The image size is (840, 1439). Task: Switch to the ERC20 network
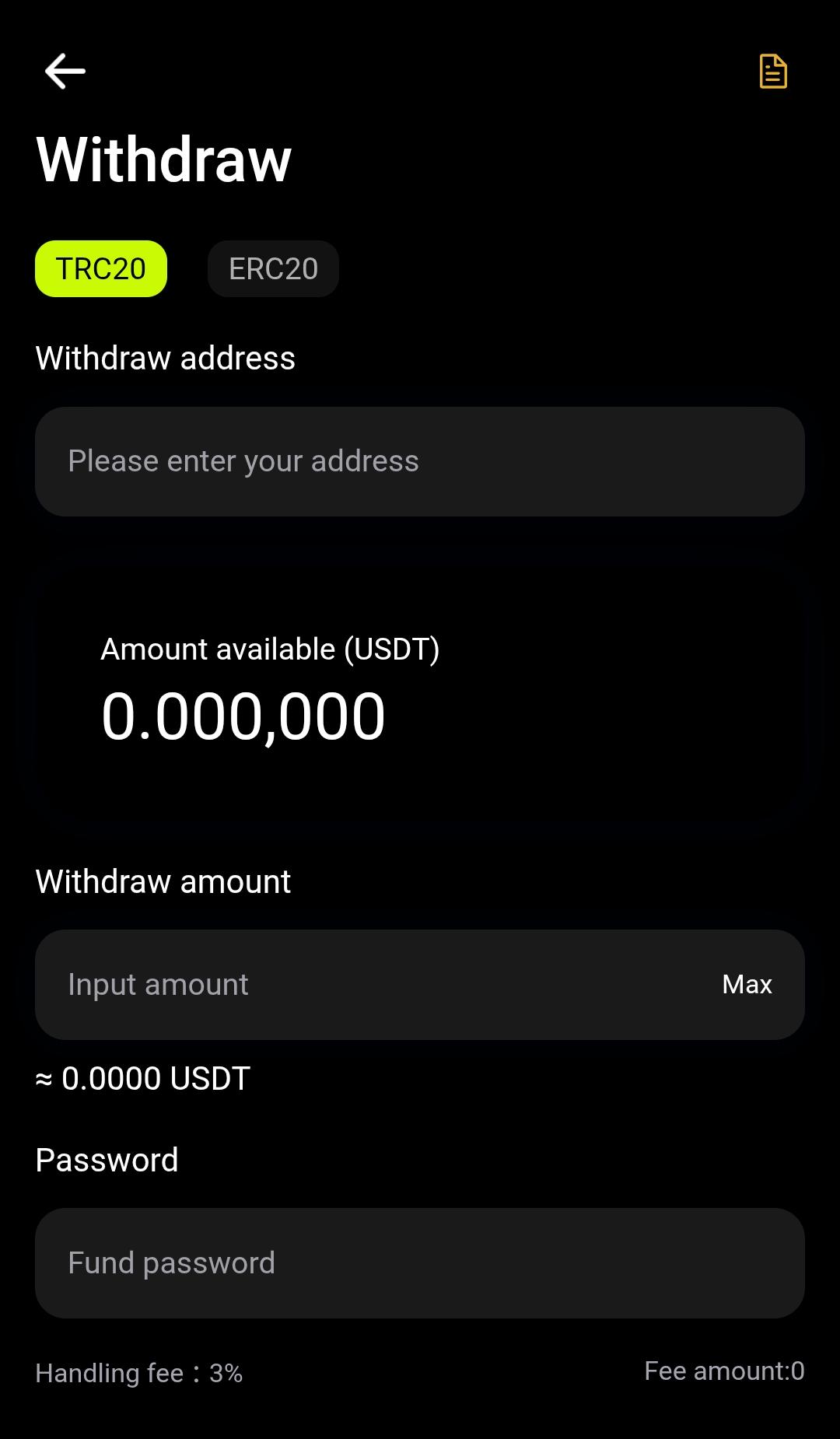273,269
